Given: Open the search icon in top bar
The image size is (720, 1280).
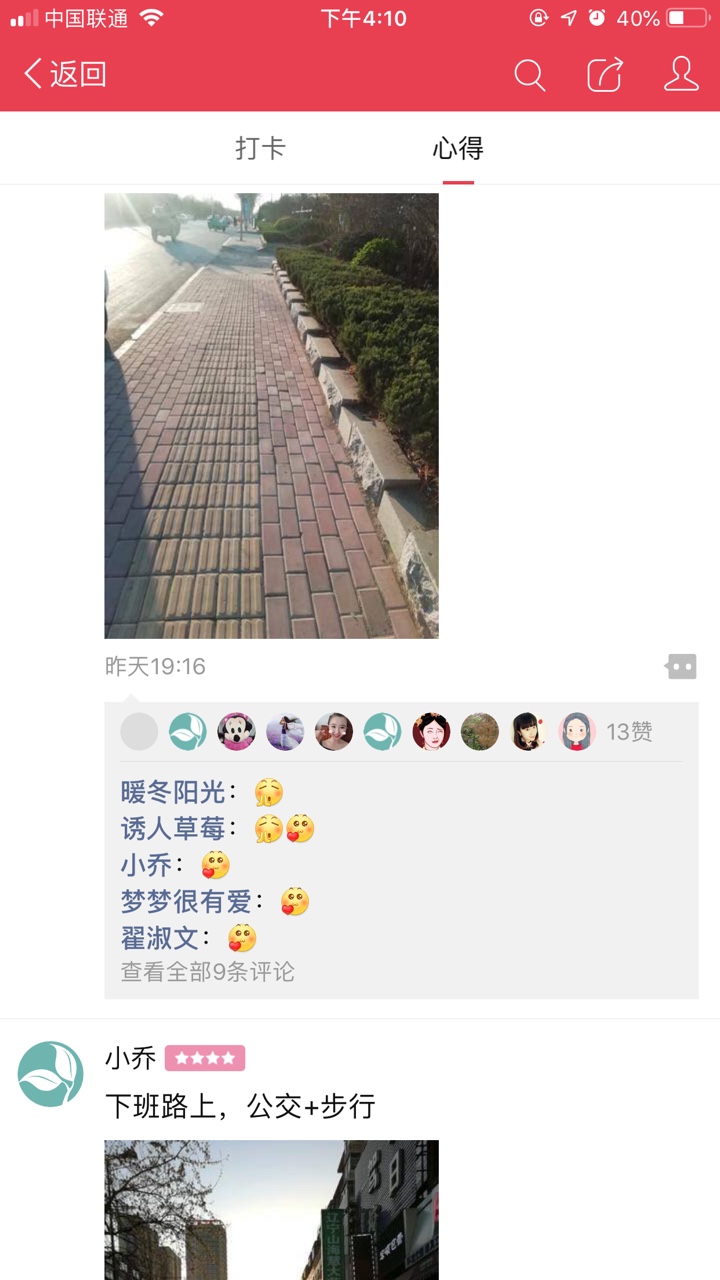Looking at the screenshot, I should (x=529, y=75).
